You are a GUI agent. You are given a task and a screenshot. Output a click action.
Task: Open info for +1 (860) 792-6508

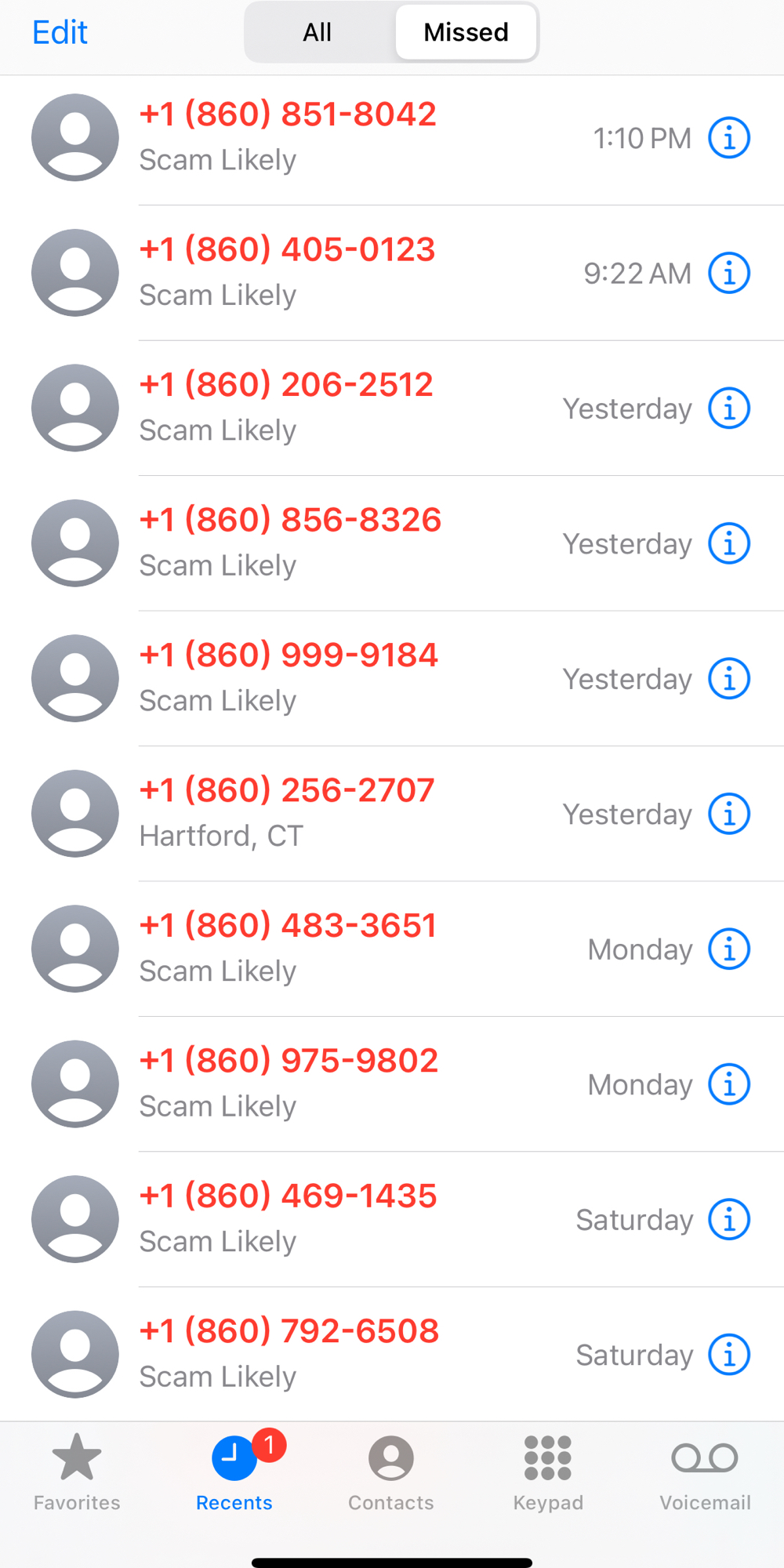729,1356
